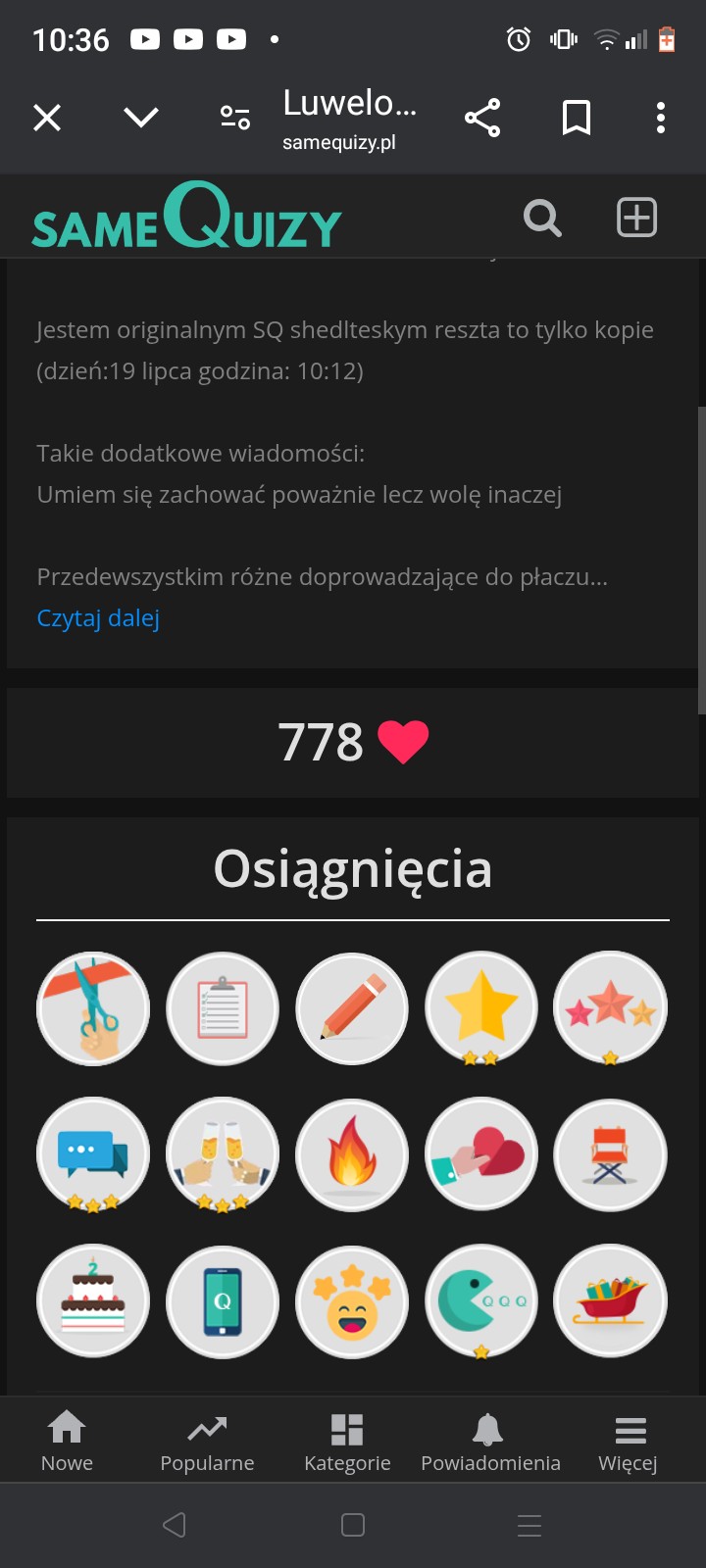The width and height of the screenshot is (706, 1568).
Task: Open the browser three-dot overflow menu
Action: tap(661, 119)
